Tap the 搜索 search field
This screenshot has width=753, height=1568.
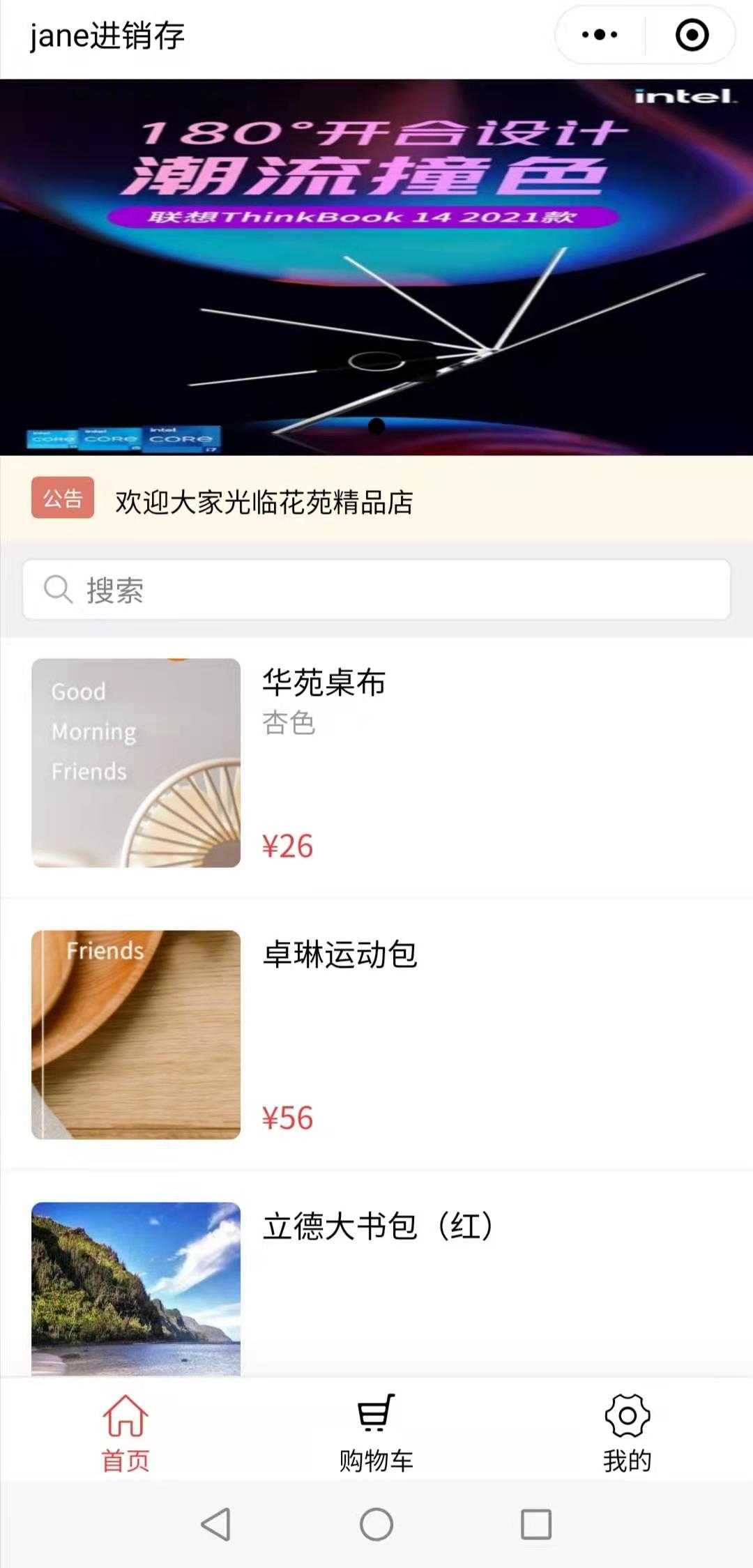[376, 590]
